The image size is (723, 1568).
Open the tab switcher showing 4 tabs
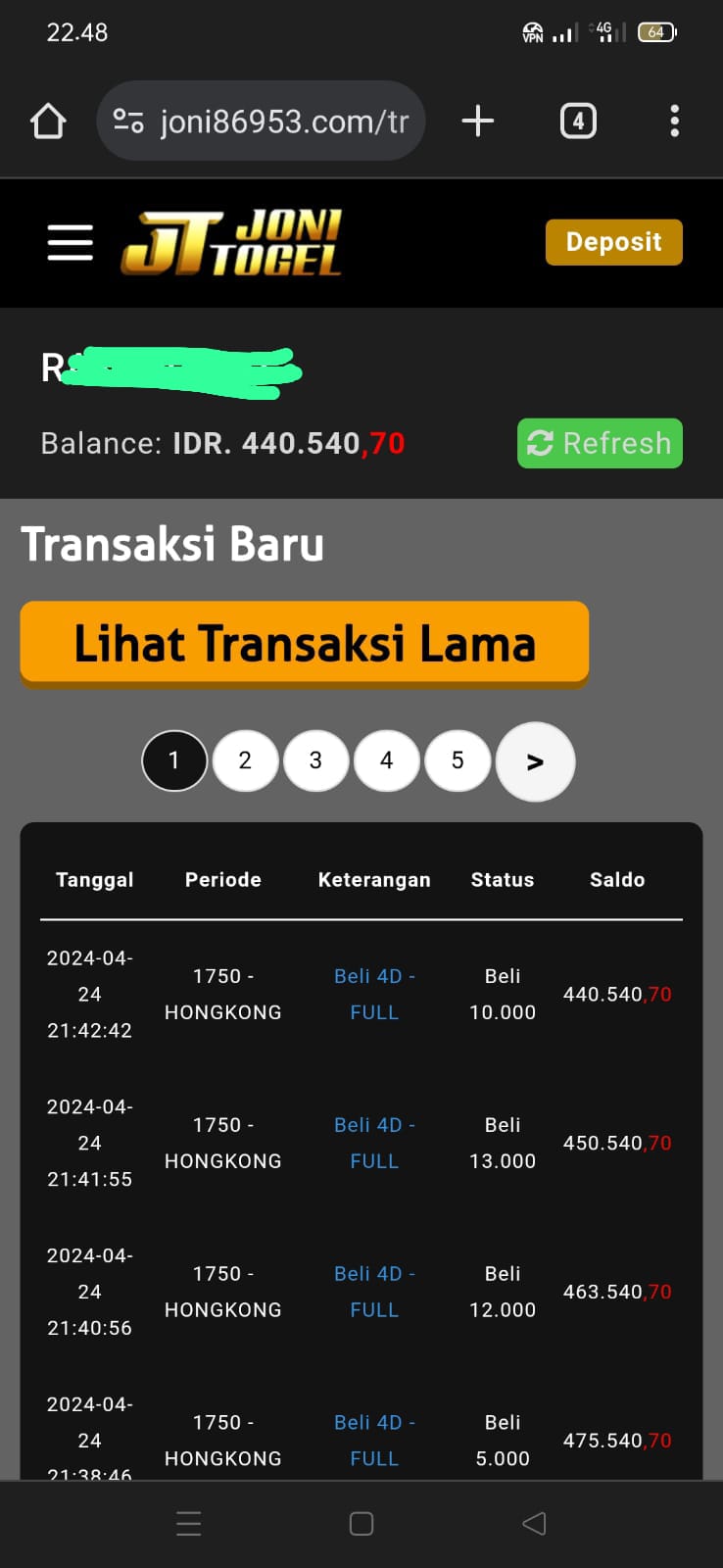pyautogui.click(x=578, y=122)
